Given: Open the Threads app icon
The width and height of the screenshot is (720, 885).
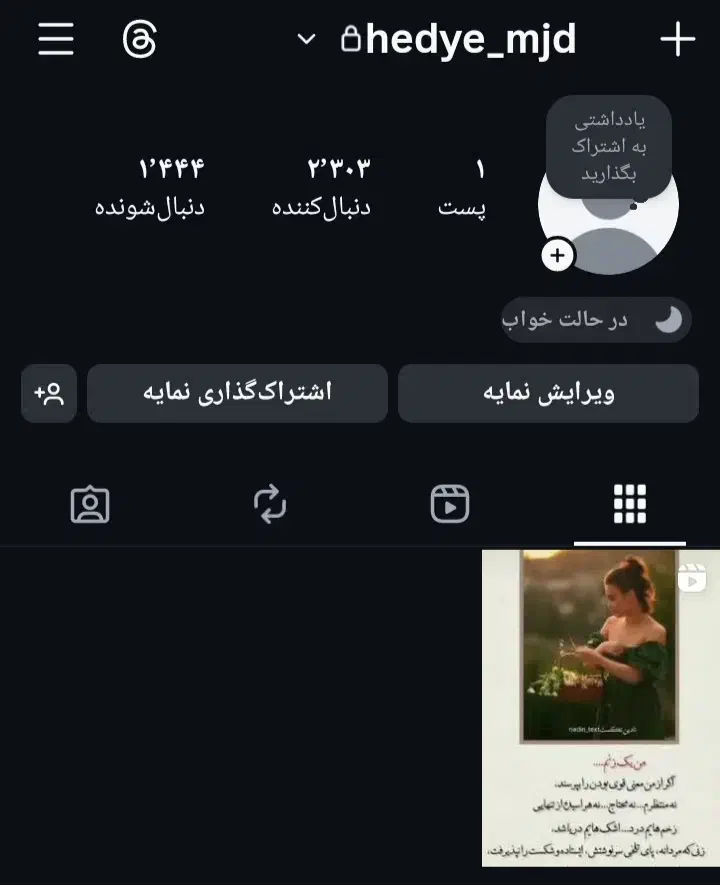Looking at the screenshot, I should 139,39.
